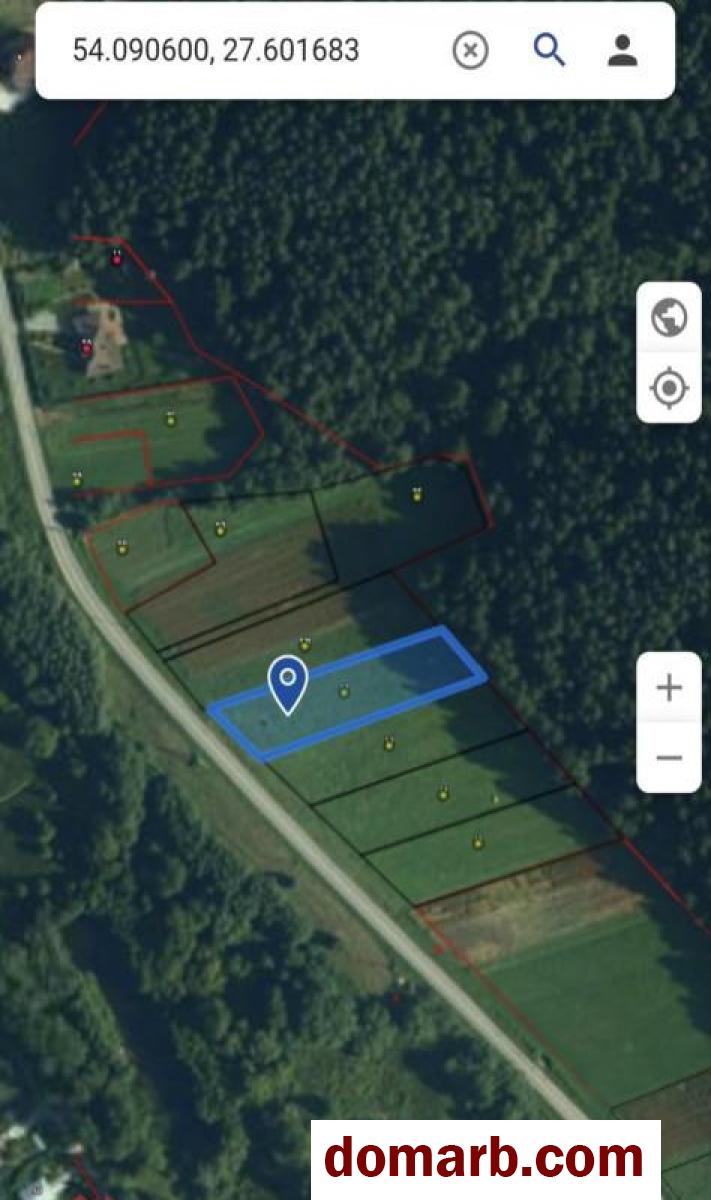
Task: Zoom in with the plus button
Action: click(669, 688)
